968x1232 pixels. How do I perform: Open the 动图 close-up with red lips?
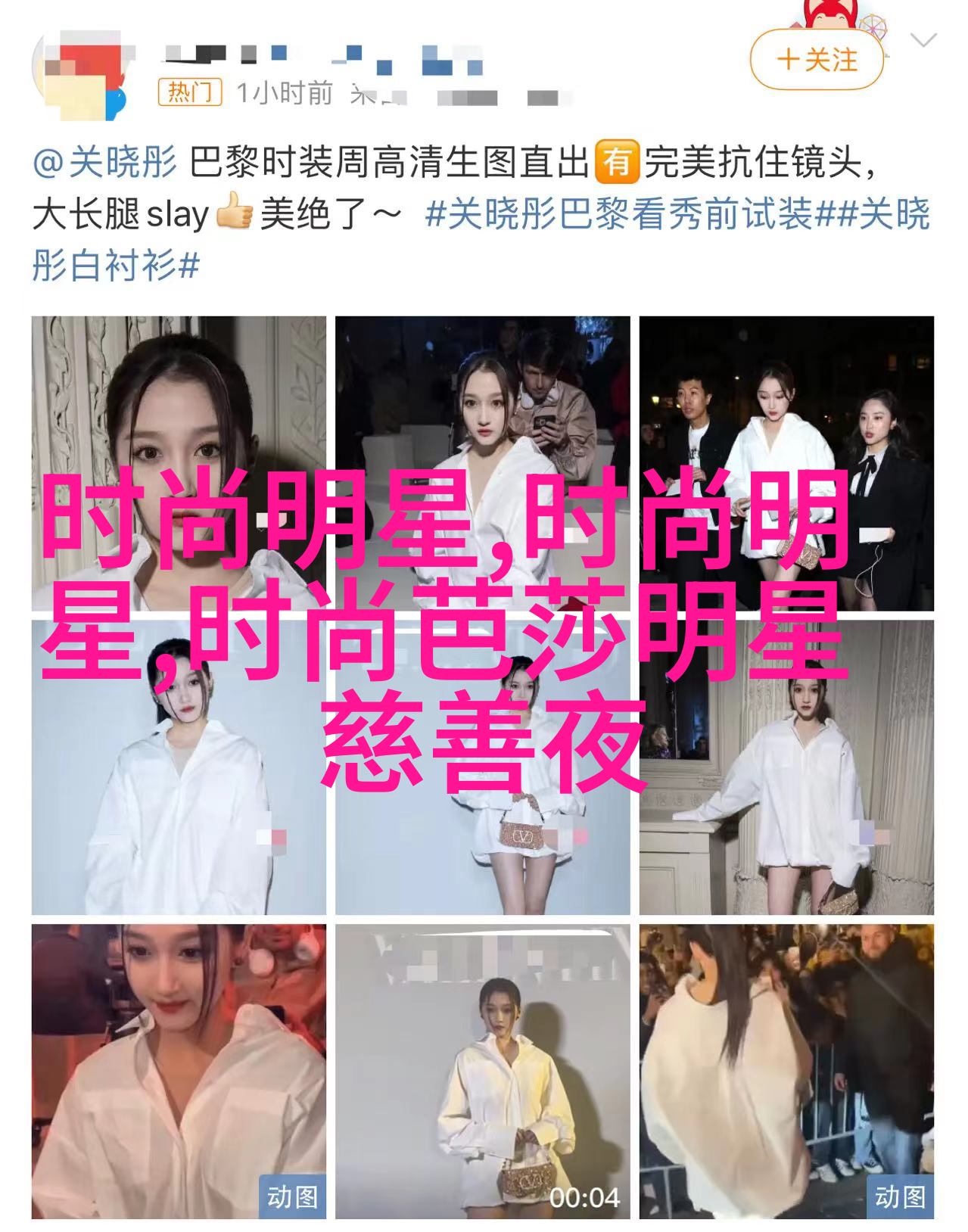pos(179,1071)
